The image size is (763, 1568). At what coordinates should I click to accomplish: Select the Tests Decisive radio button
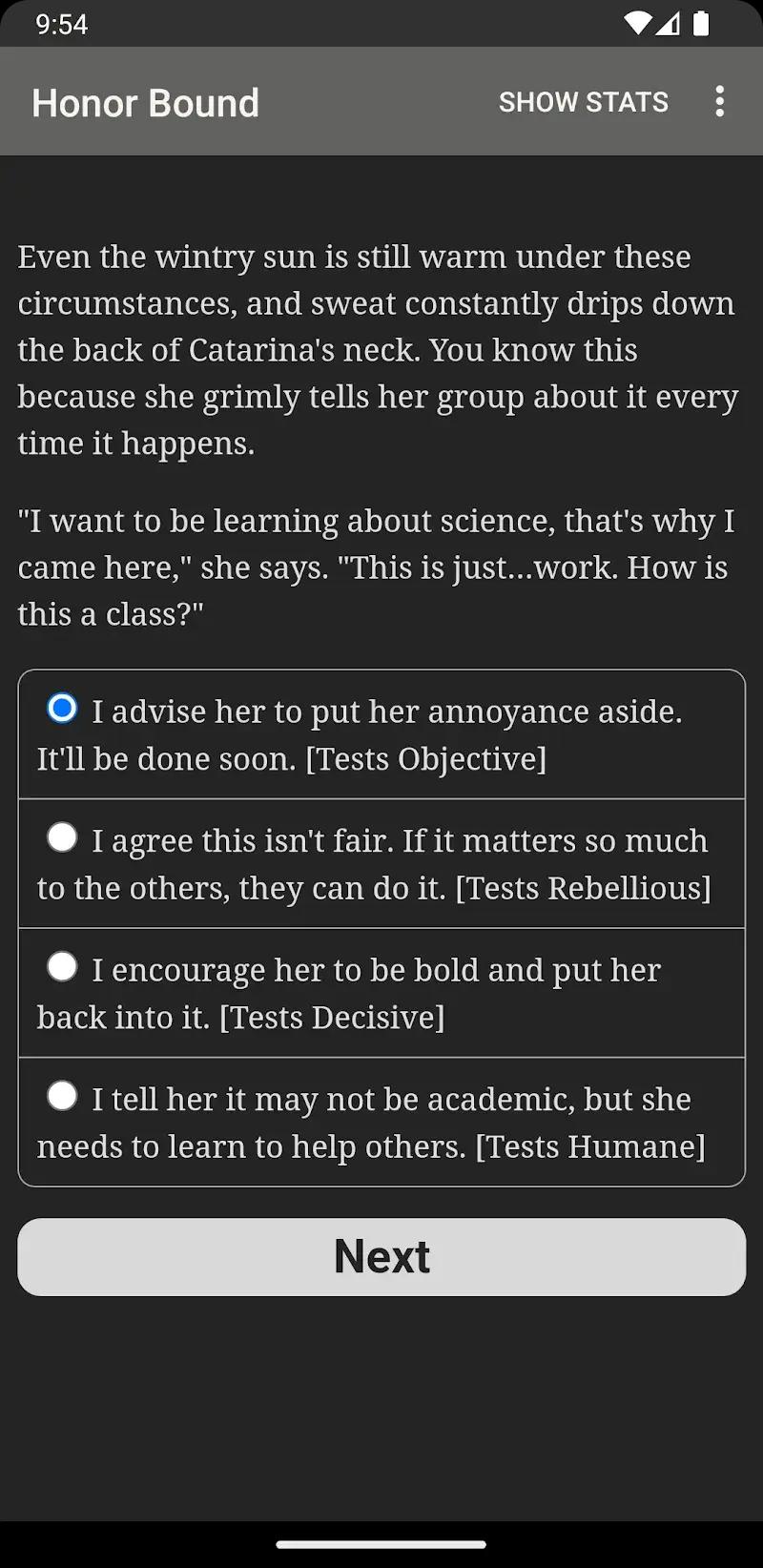(x=61, y=966)
